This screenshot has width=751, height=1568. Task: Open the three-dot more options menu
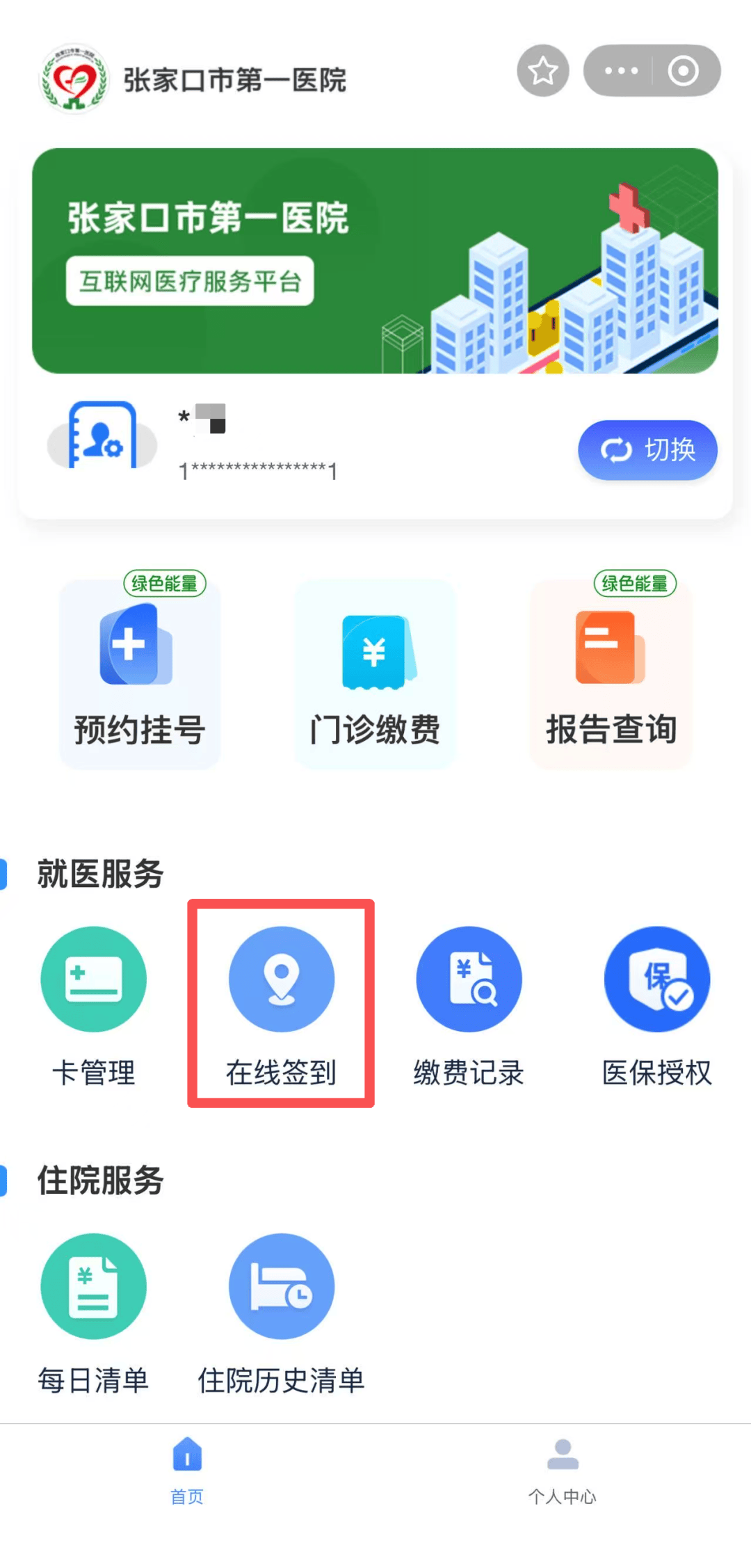[x=620, y=70]
